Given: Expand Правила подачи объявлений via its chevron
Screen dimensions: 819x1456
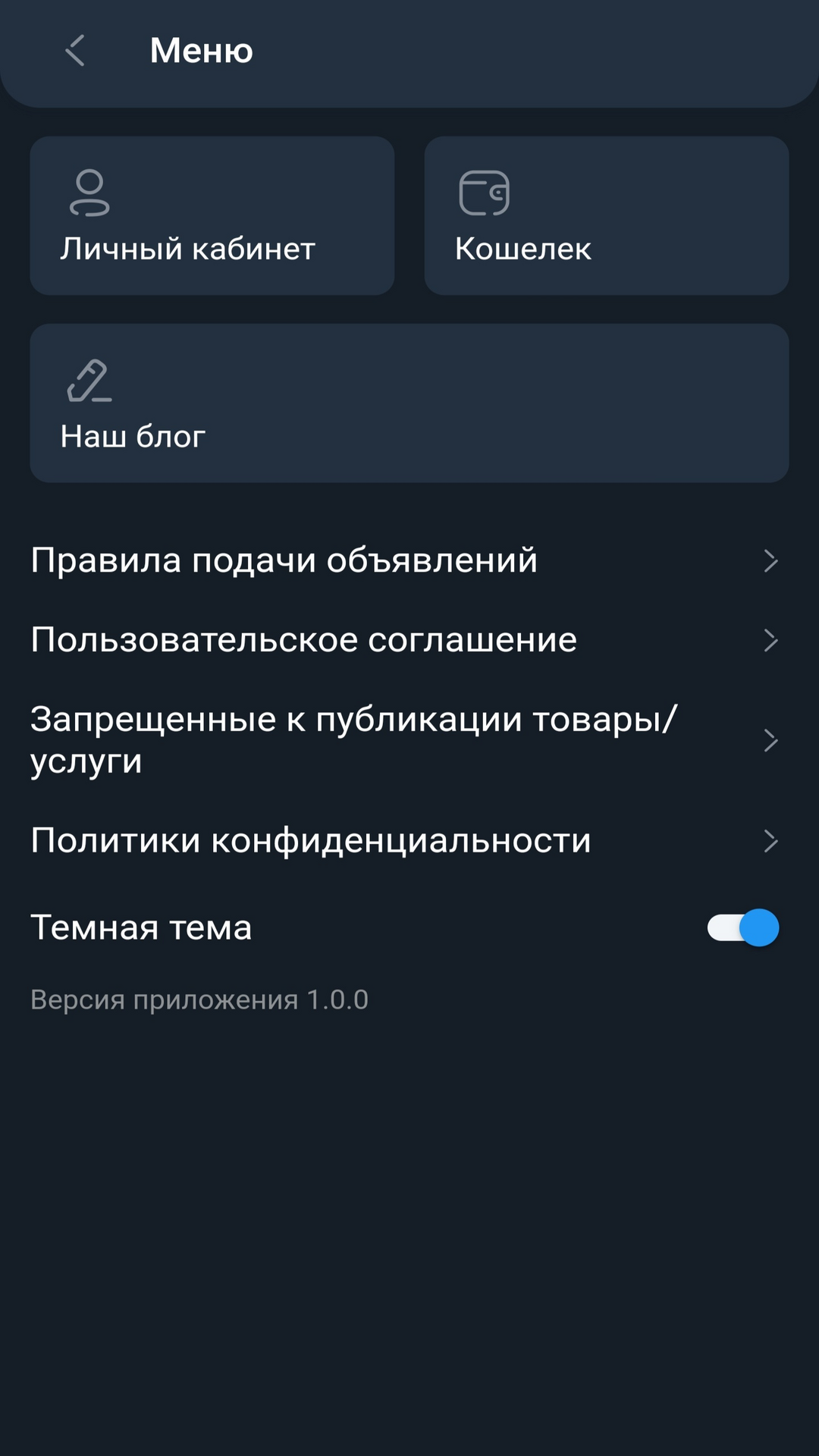Looking at the screenshot, I should tap(772, 561).
